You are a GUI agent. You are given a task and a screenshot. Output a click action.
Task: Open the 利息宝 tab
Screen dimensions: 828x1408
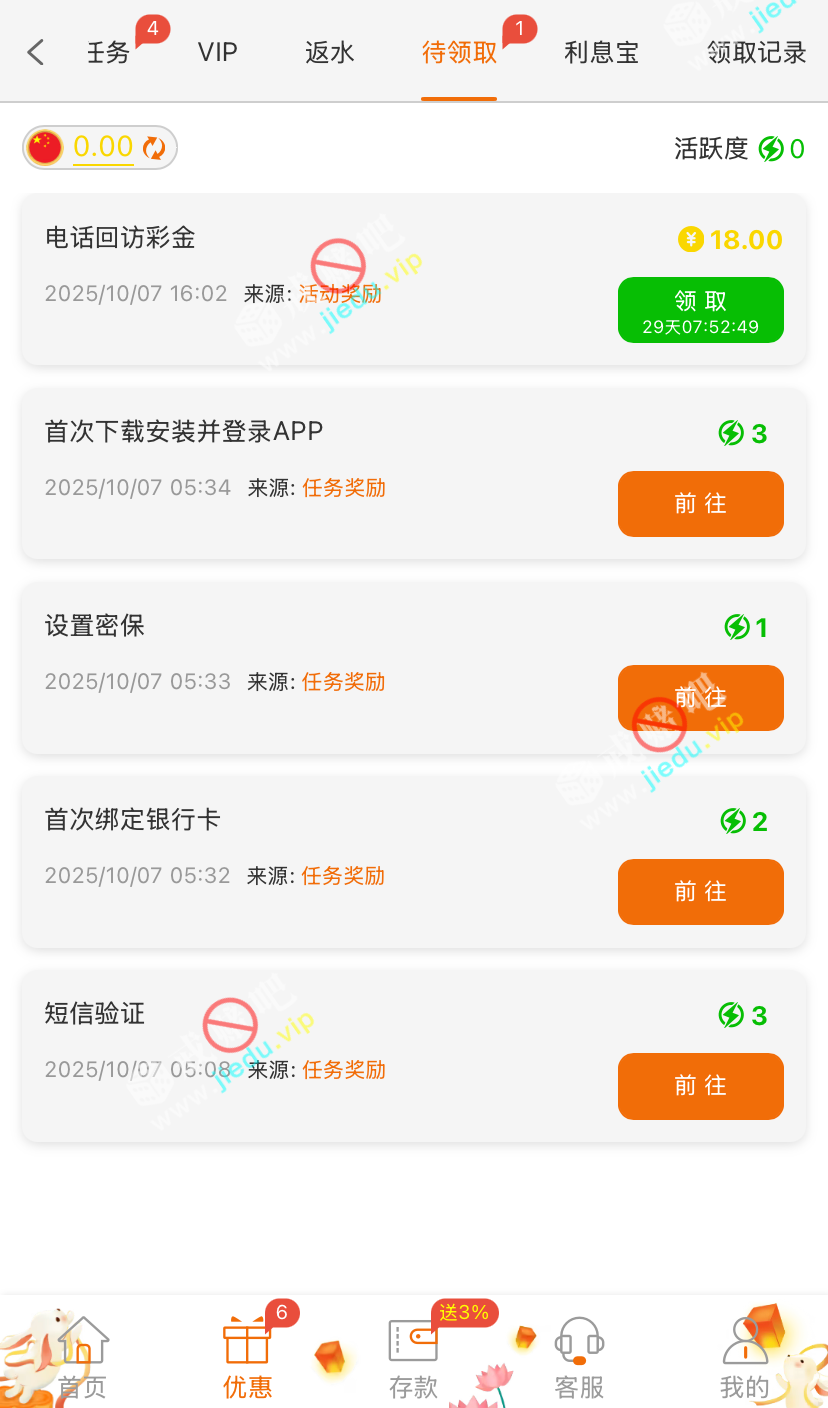coord(601,52)
